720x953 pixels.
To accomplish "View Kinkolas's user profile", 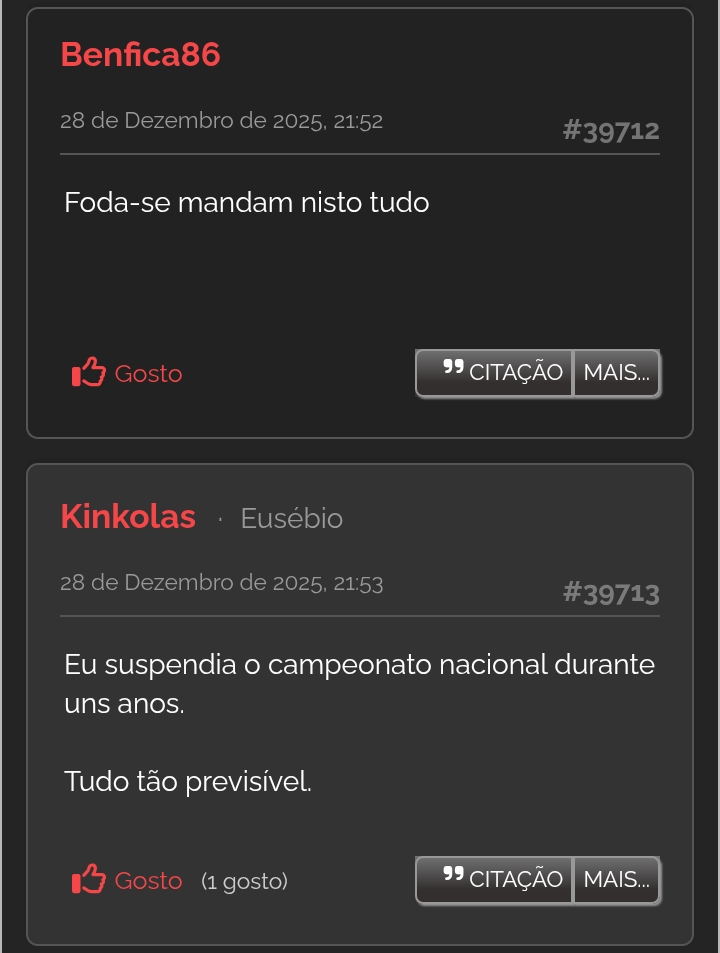I will [128, 517].
